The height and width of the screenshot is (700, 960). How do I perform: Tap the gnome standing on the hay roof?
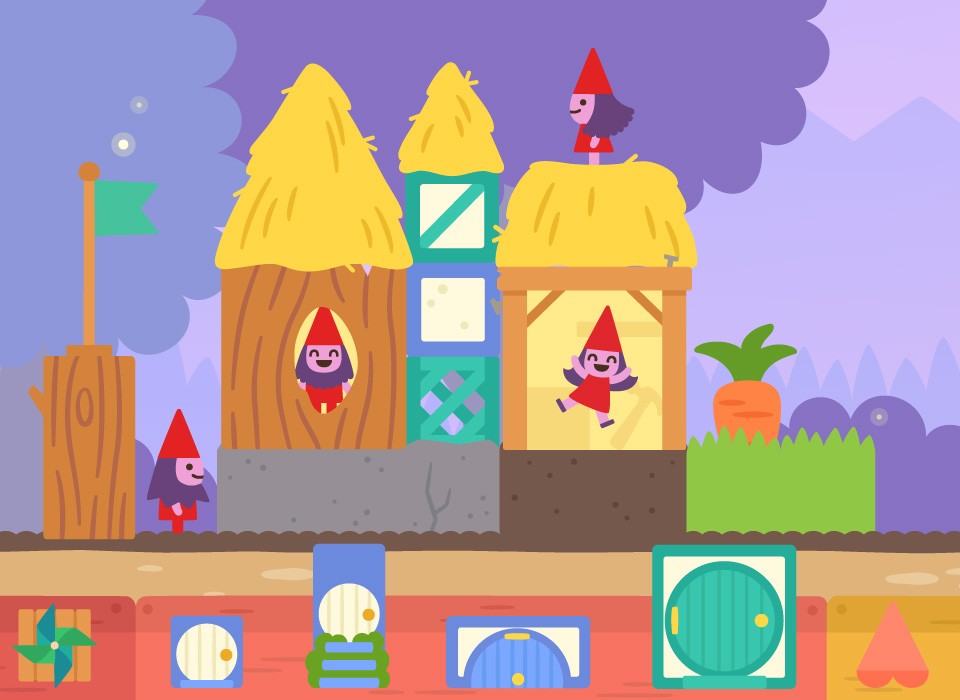597,108
